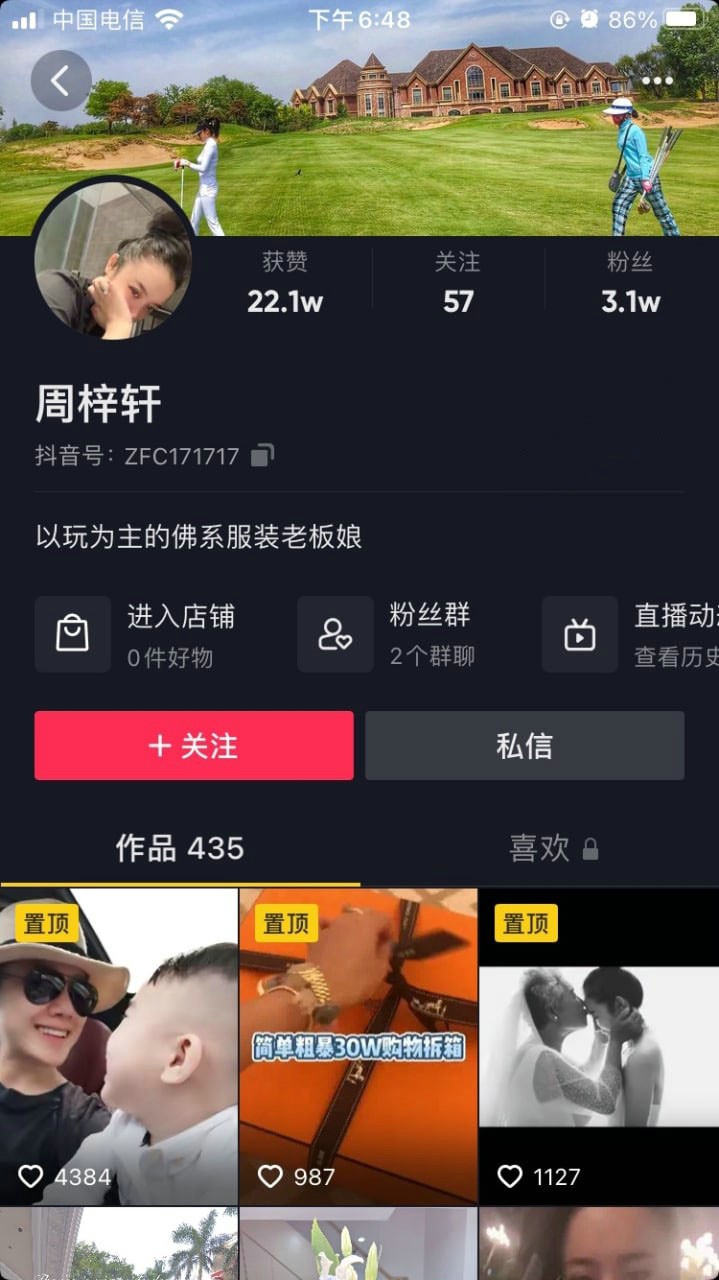Switch to the 作品 435 tab
This screenshot has height=1280, width=719.
click(180, 849)
